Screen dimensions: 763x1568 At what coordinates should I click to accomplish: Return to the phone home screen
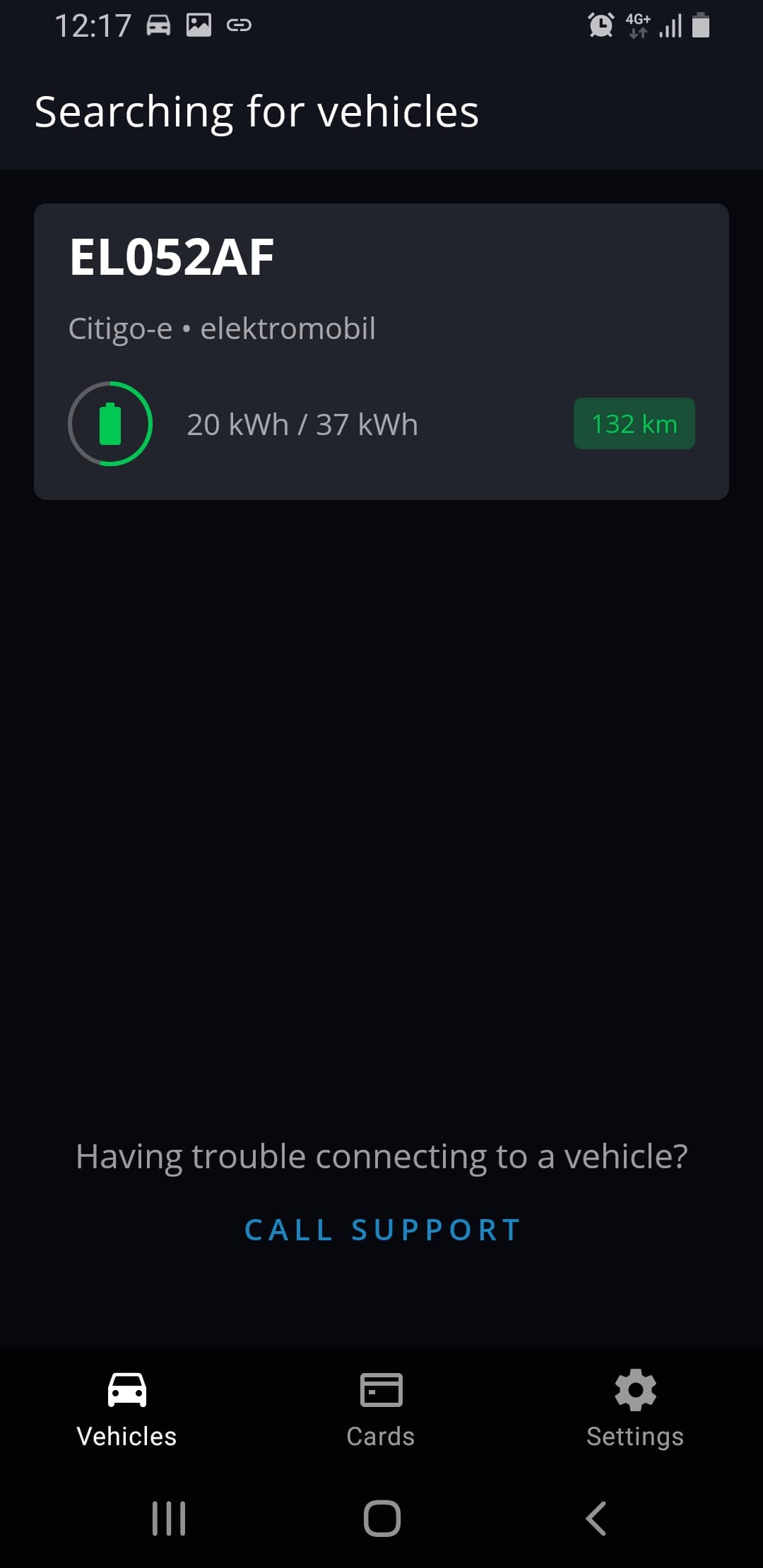(382, 1518)
